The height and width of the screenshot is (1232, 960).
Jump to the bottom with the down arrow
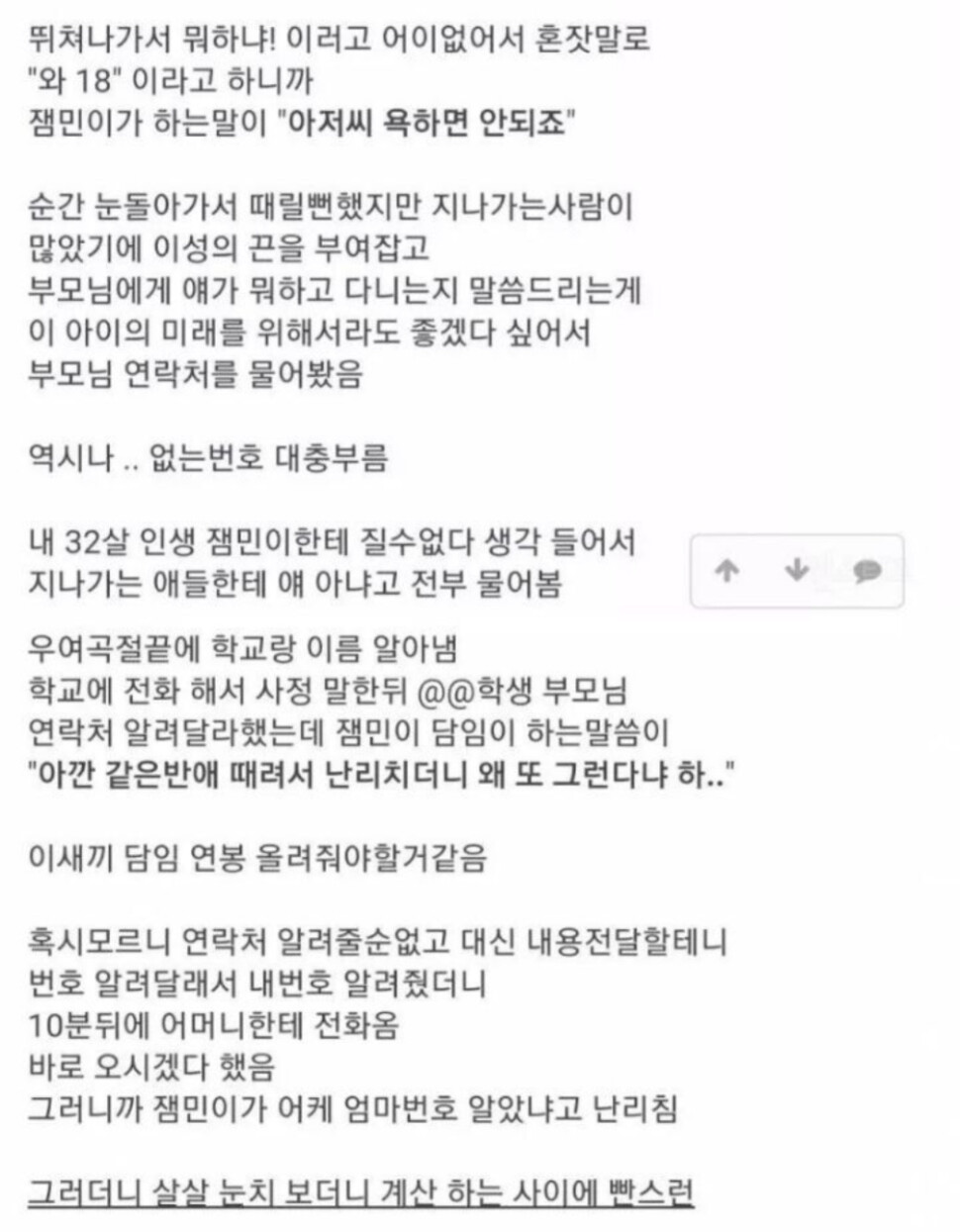click(x=797, y=571)
